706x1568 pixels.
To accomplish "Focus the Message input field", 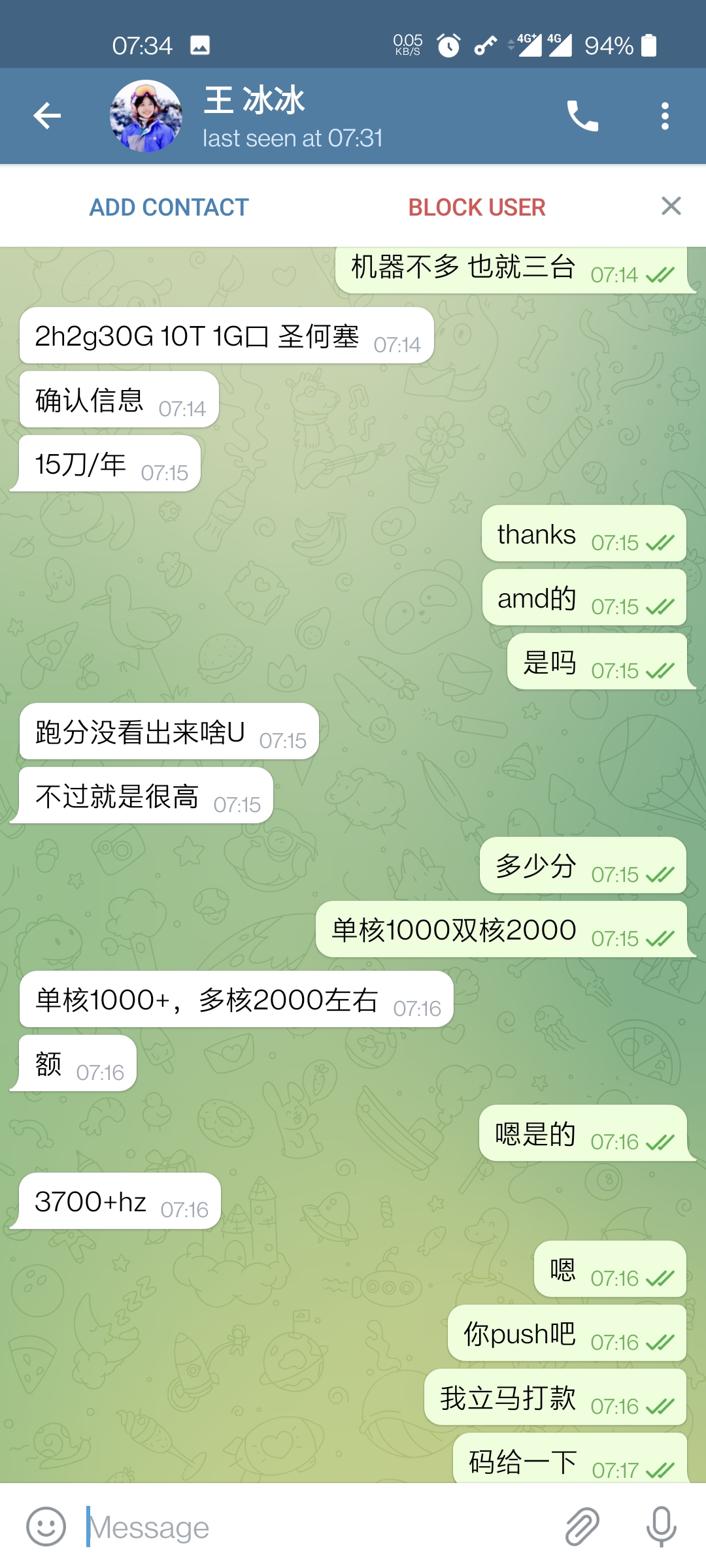I will pos(314,1527).
